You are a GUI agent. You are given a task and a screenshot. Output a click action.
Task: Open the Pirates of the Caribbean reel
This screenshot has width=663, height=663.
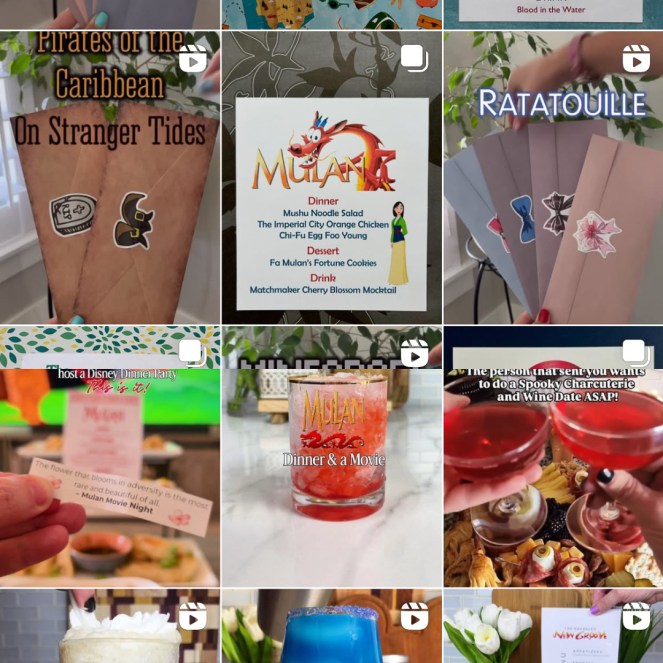tap(109, 178)
